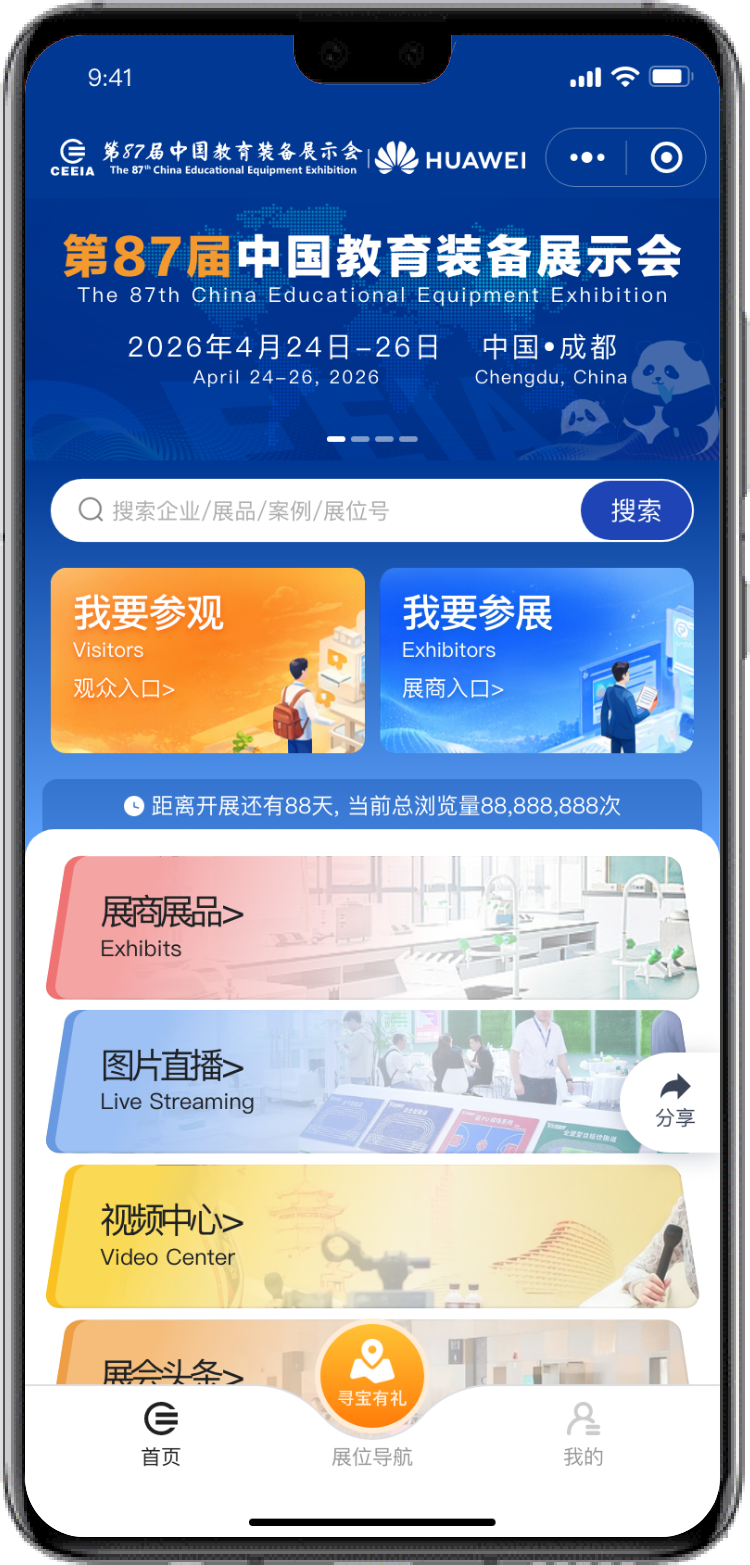Open the 87th exhibition banner
Screen dimensions: 750x1565
pos(372,310)
